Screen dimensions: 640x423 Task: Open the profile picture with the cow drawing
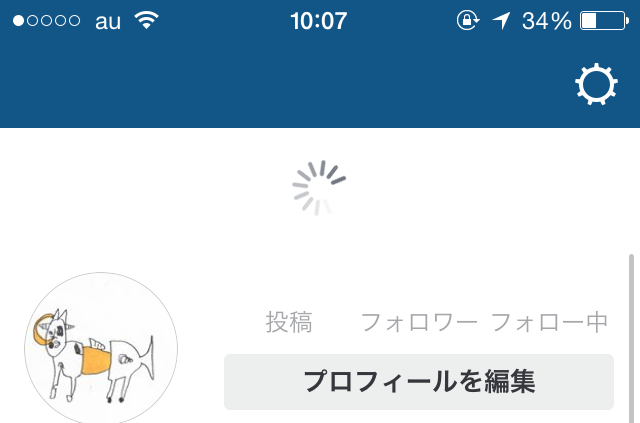pyautogui.click(x=101, y=347)
